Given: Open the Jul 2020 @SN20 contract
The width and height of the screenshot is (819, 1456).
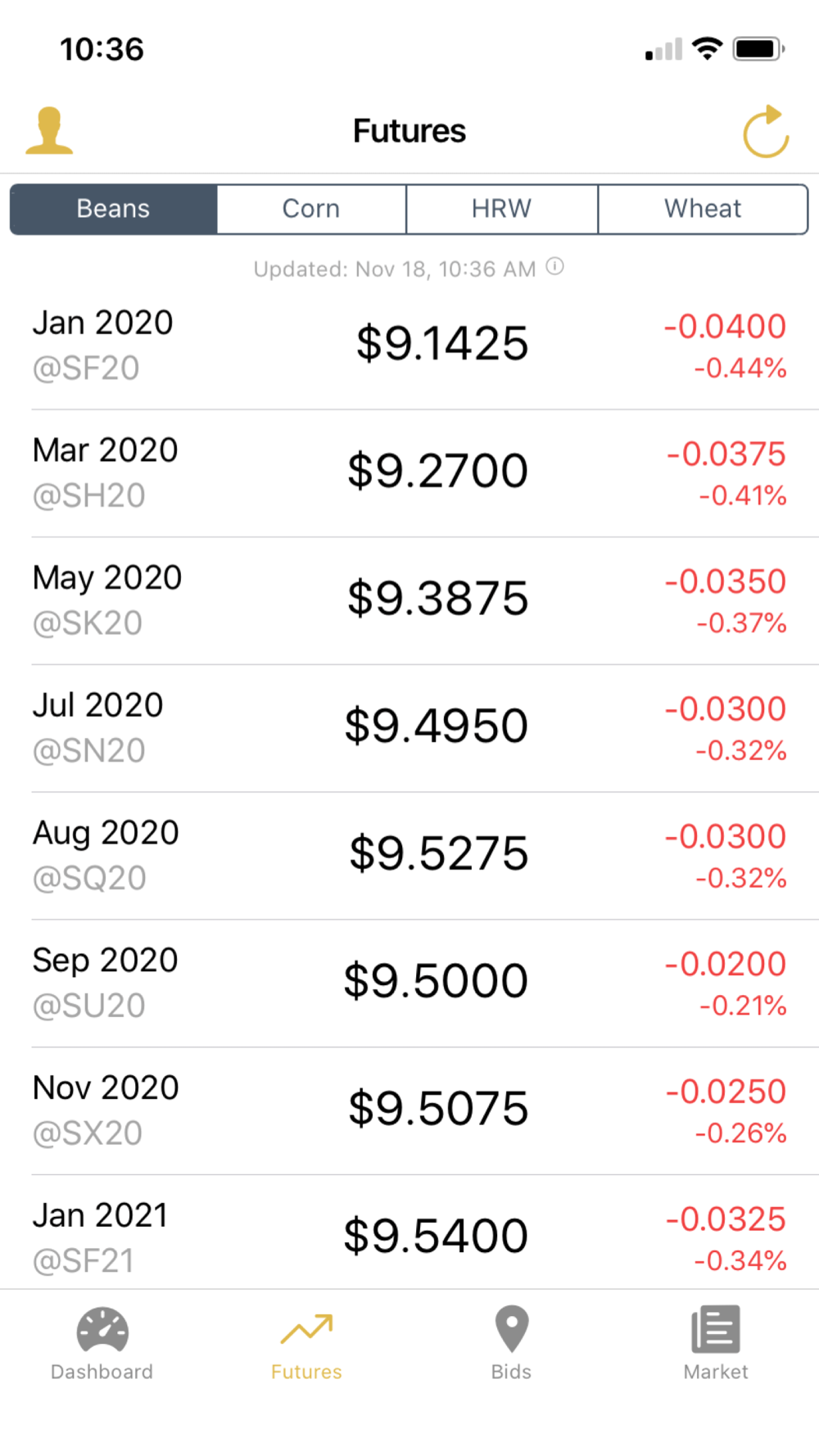Looking at the screenshot, I should tap(409, 727).
